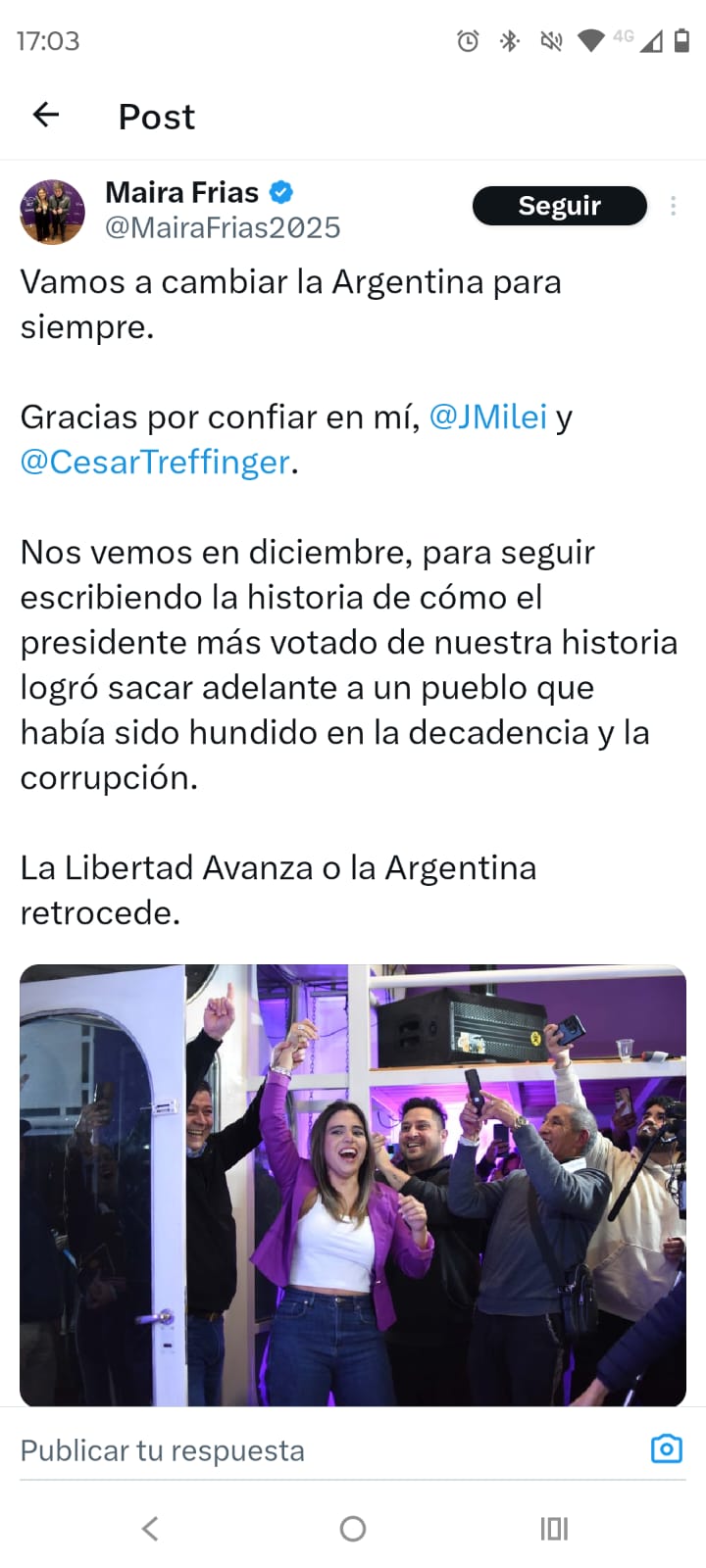Open the post's overflow menu

pos(673,206)
